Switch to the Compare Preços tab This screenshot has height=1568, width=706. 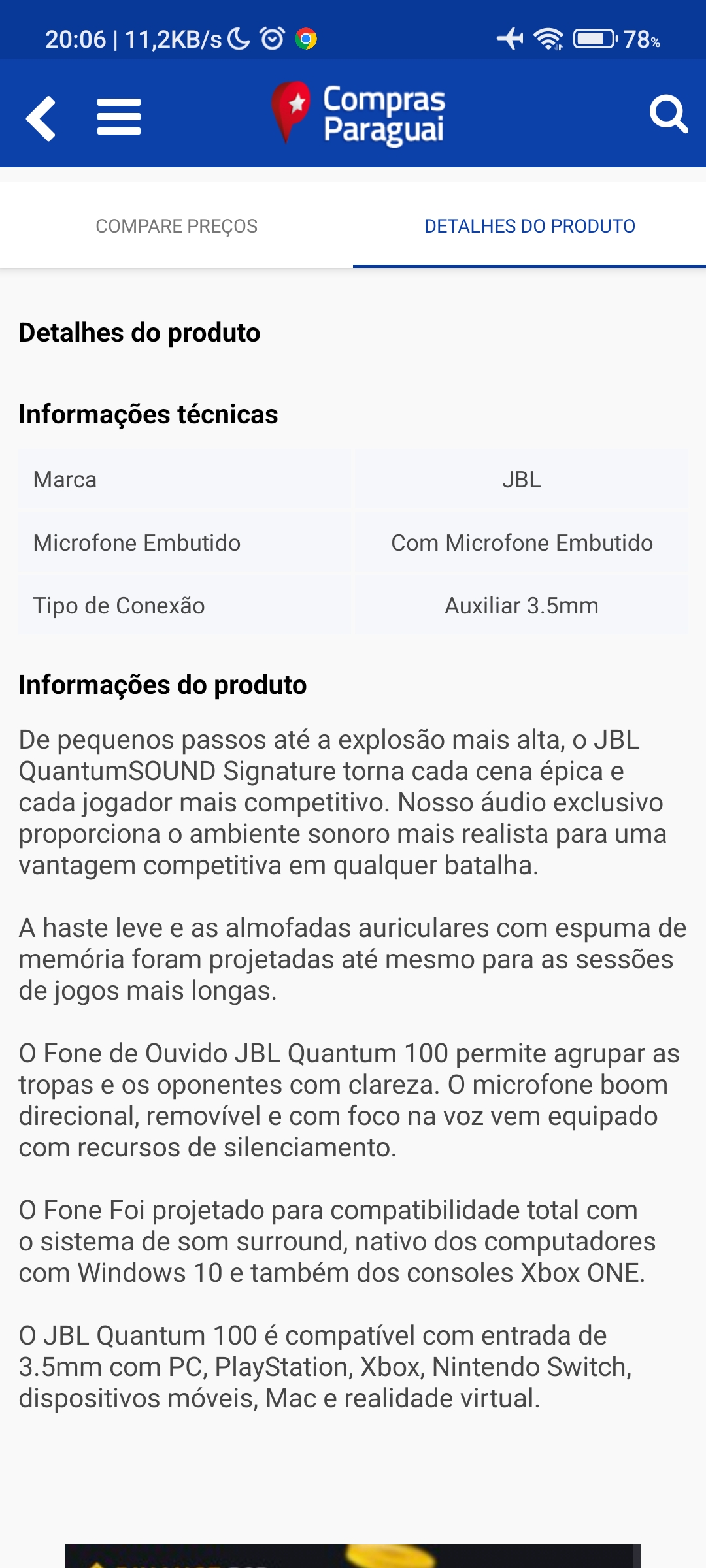click(x=176, y=226)
